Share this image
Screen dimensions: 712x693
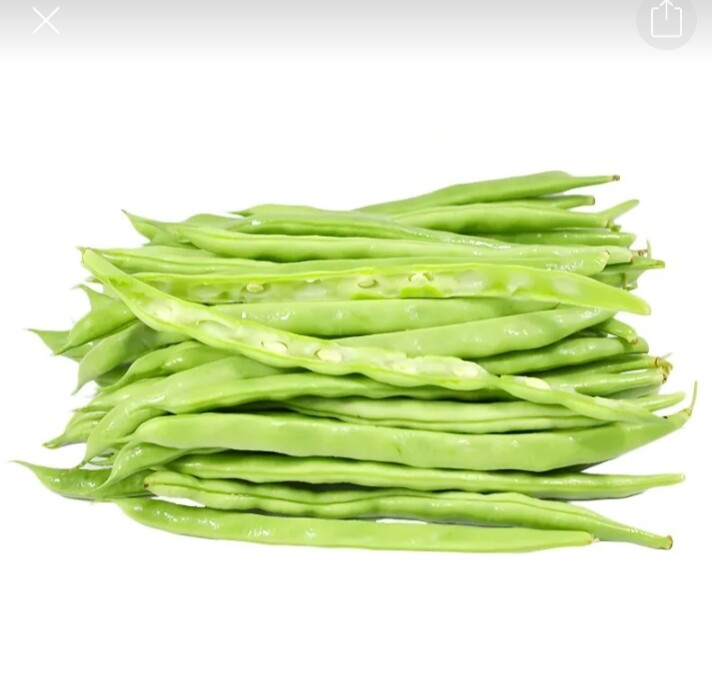[x=666, y=20]
